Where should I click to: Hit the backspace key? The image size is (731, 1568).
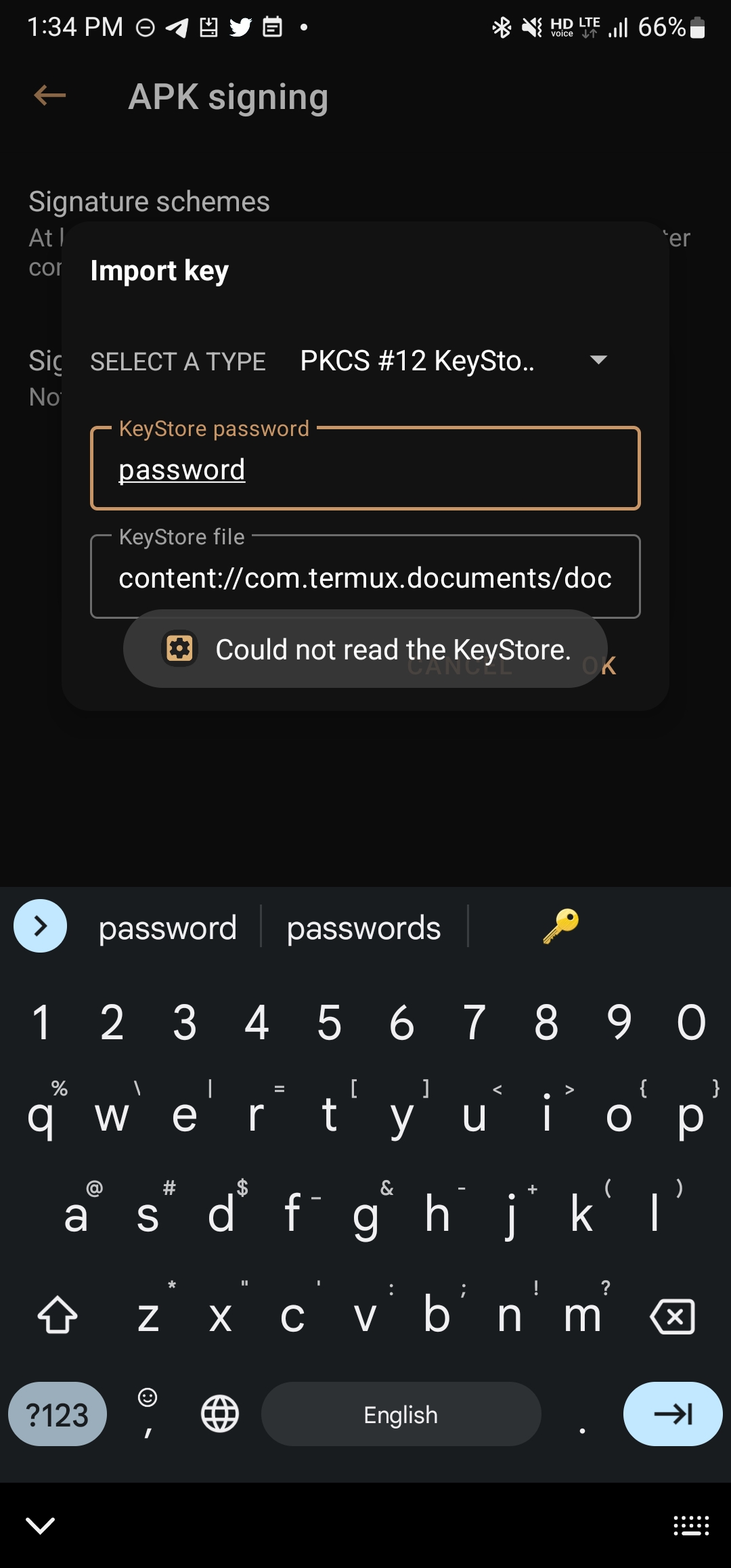672,1317
